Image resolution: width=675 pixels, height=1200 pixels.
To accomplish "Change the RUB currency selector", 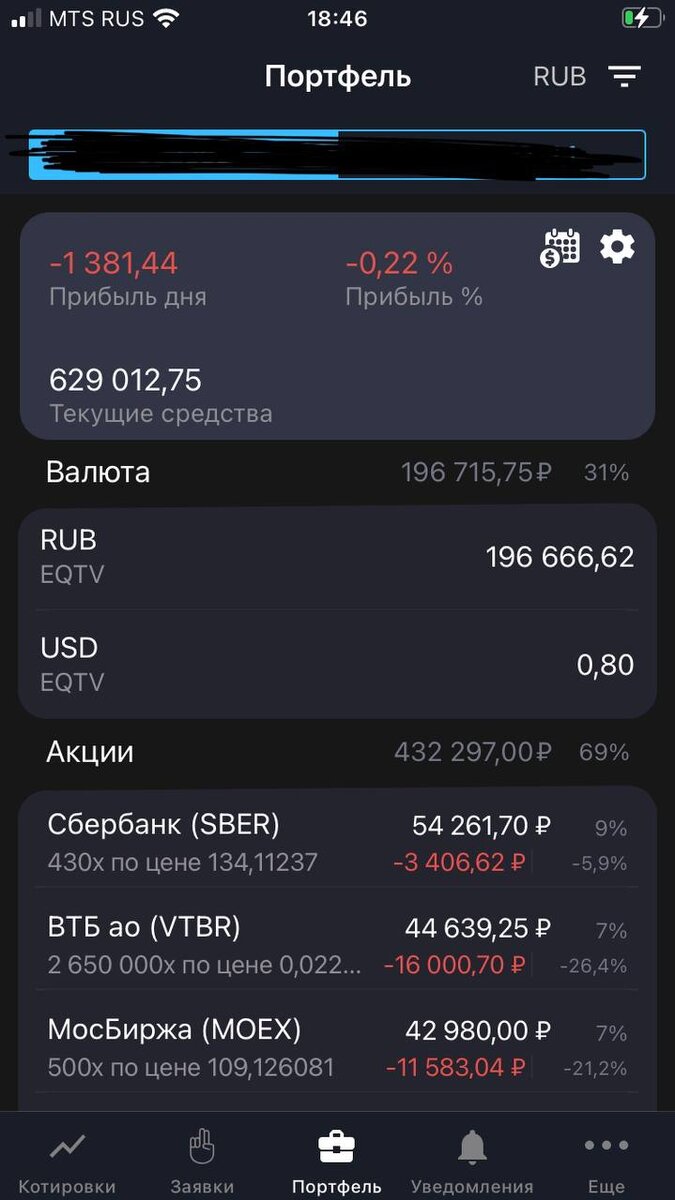I will click(x=560, y=77).
